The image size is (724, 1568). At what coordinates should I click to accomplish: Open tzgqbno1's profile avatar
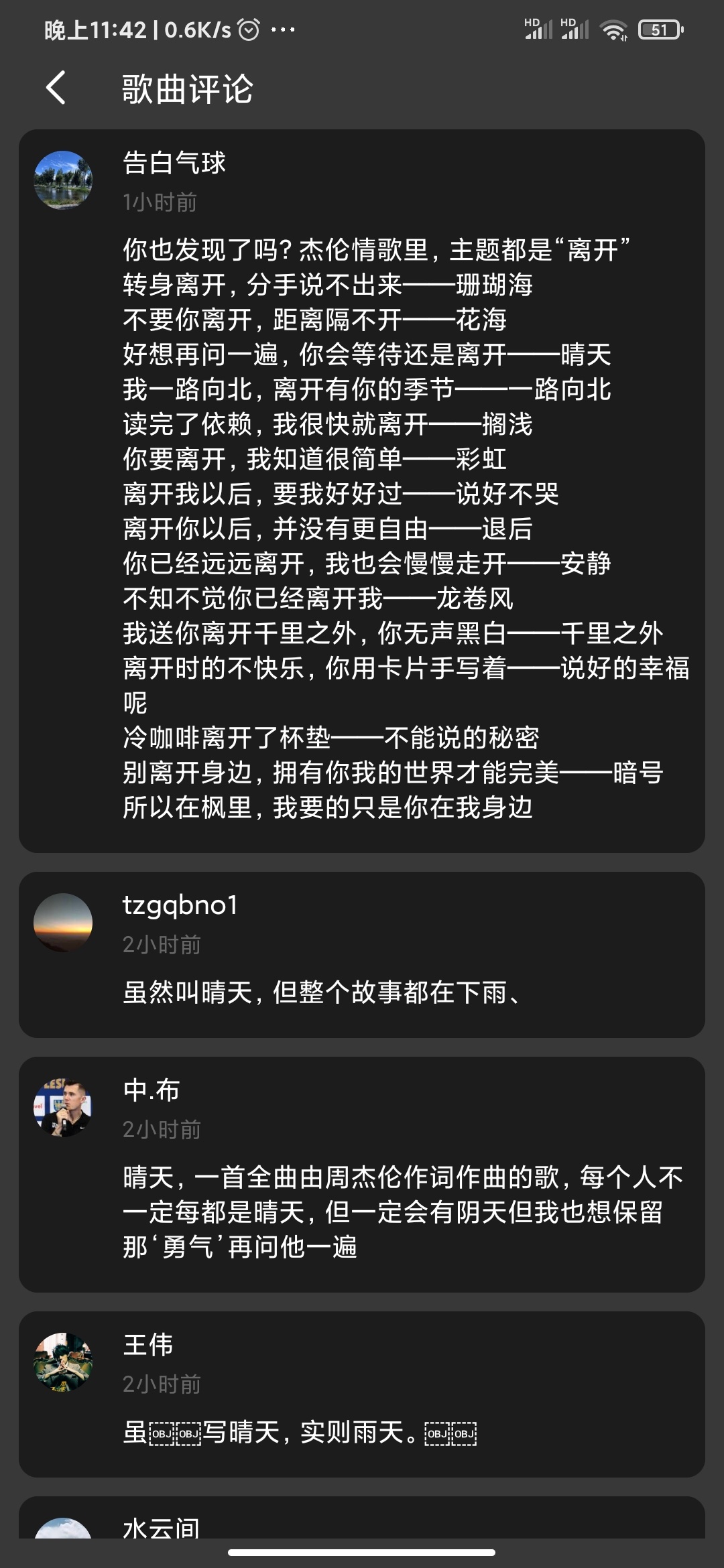(63, 923)
